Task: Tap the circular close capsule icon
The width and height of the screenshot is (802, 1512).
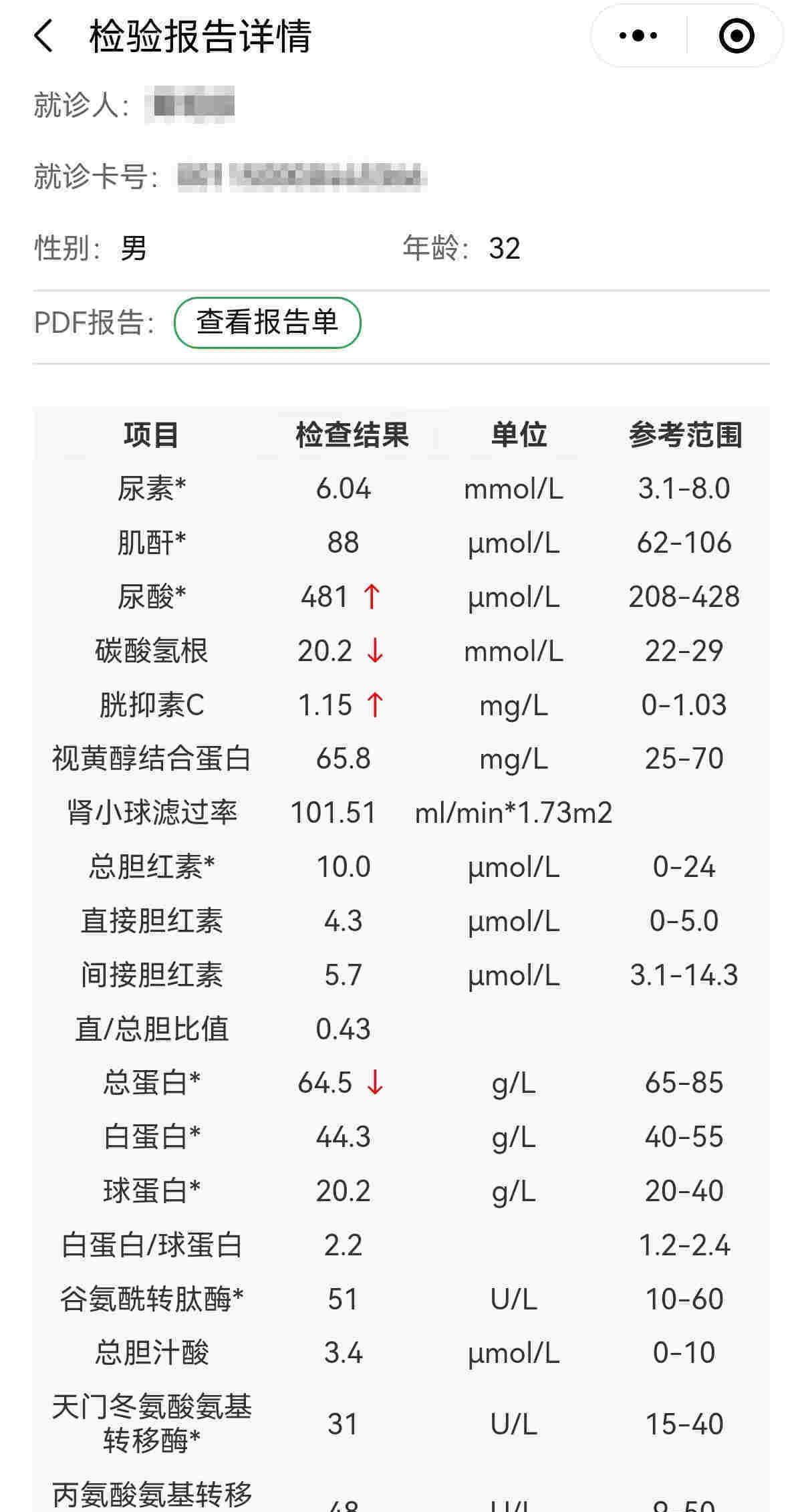Action: [735, 35]
